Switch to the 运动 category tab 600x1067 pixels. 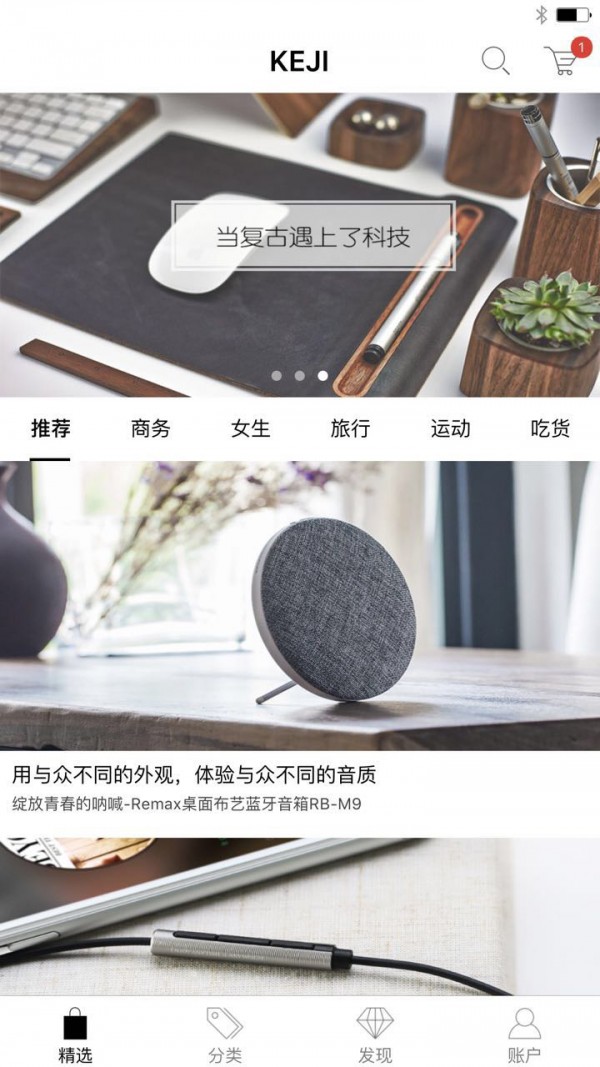(450, 429)
